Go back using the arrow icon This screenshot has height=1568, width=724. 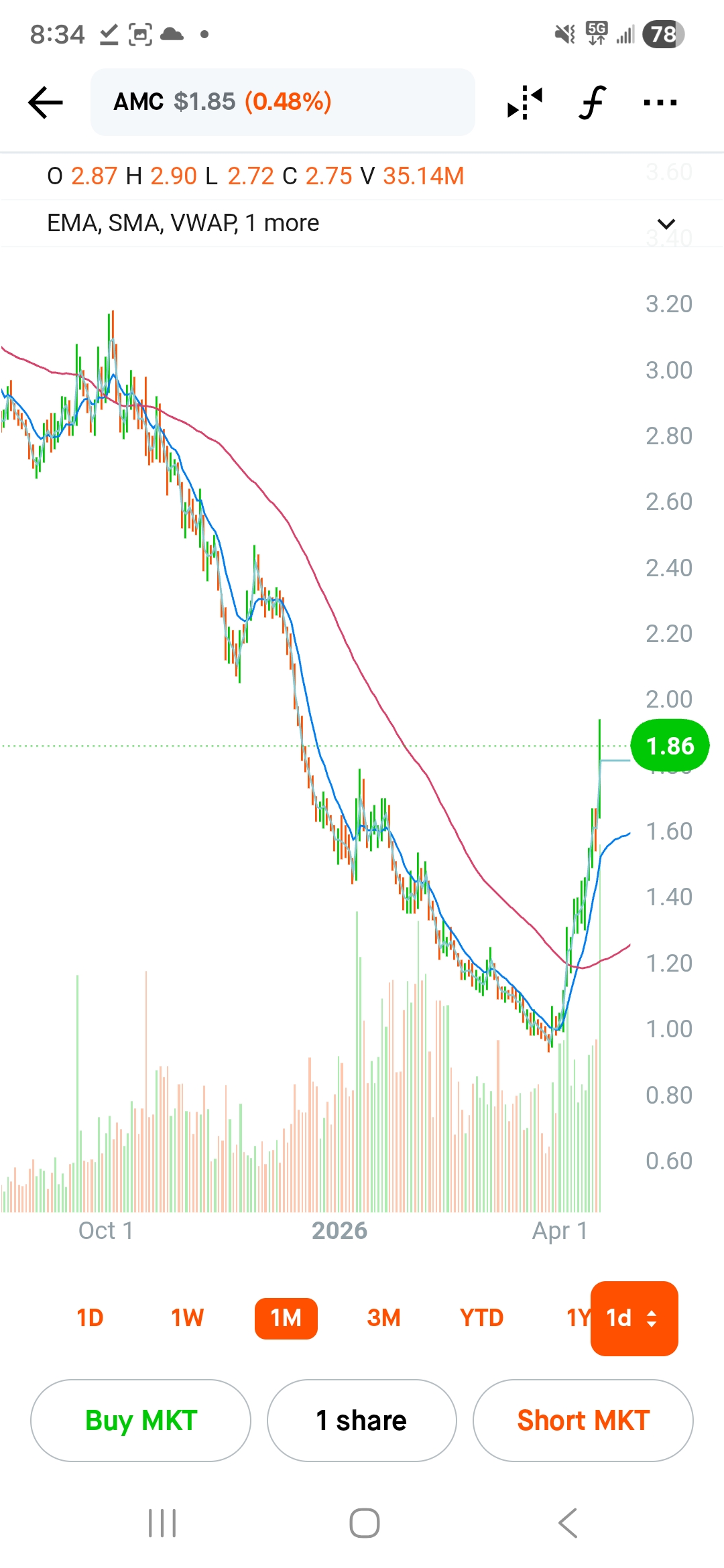pyautogui.click(x=46, y=103)
